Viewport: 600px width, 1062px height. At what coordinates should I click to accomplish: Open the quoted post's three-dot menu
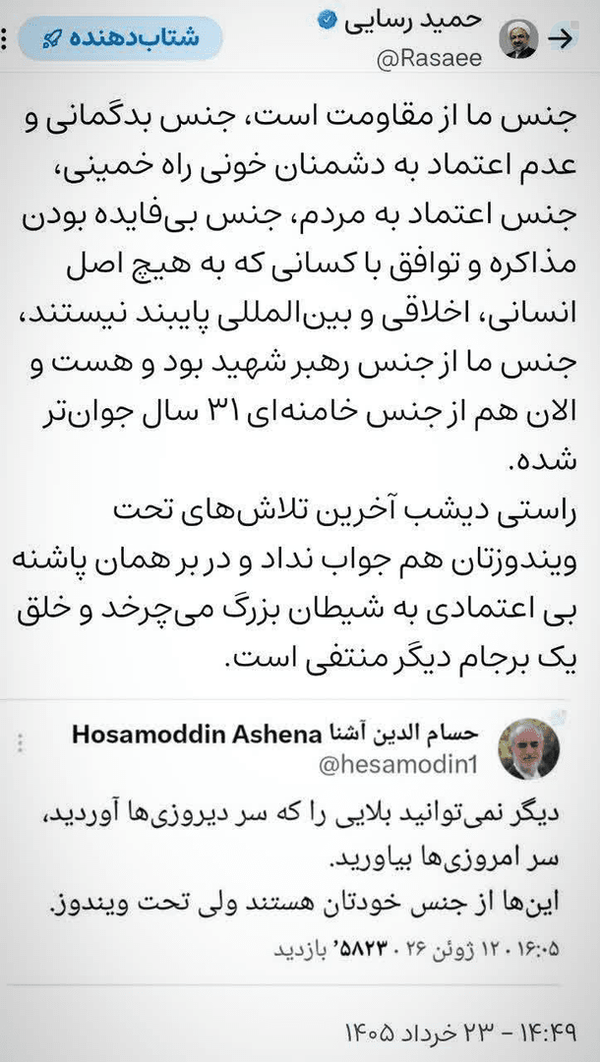pos(21,743)
